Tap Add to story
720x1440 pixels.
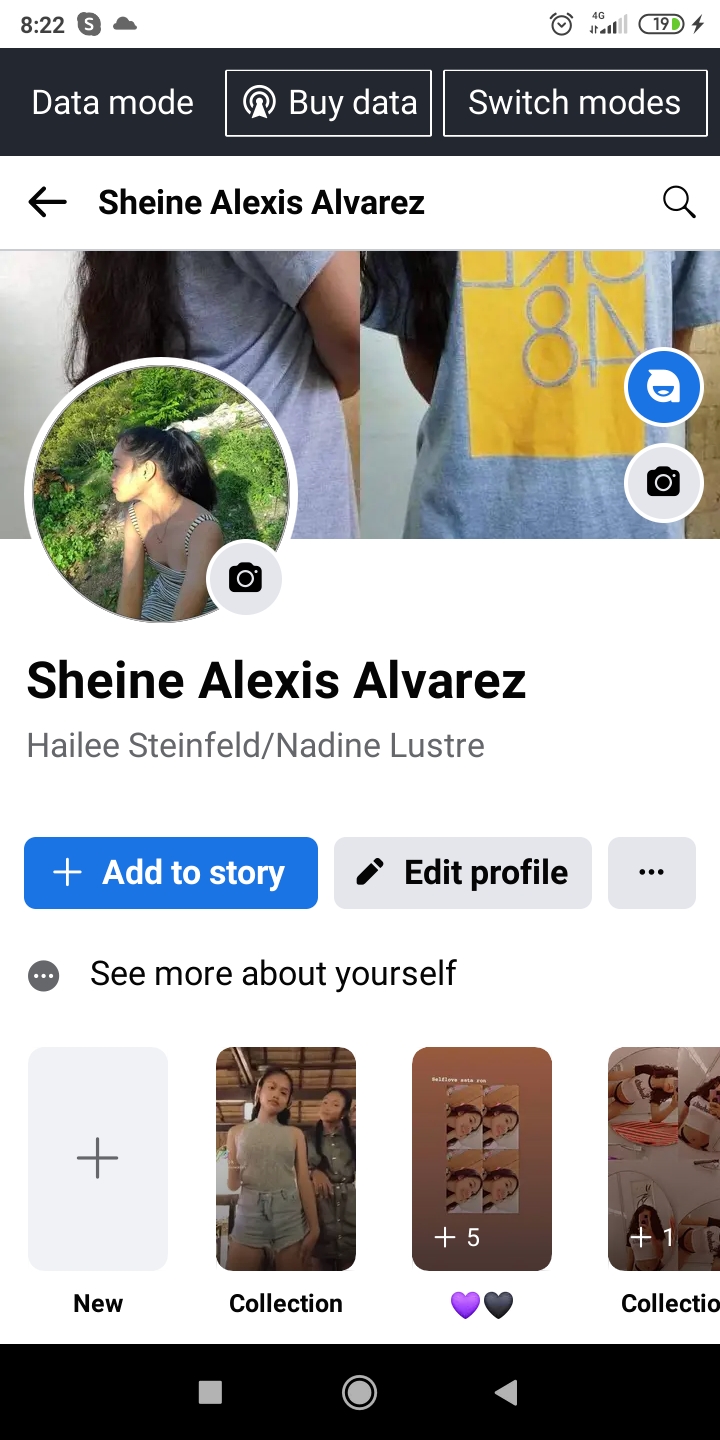pyautogui.click(x=171, y=873)
